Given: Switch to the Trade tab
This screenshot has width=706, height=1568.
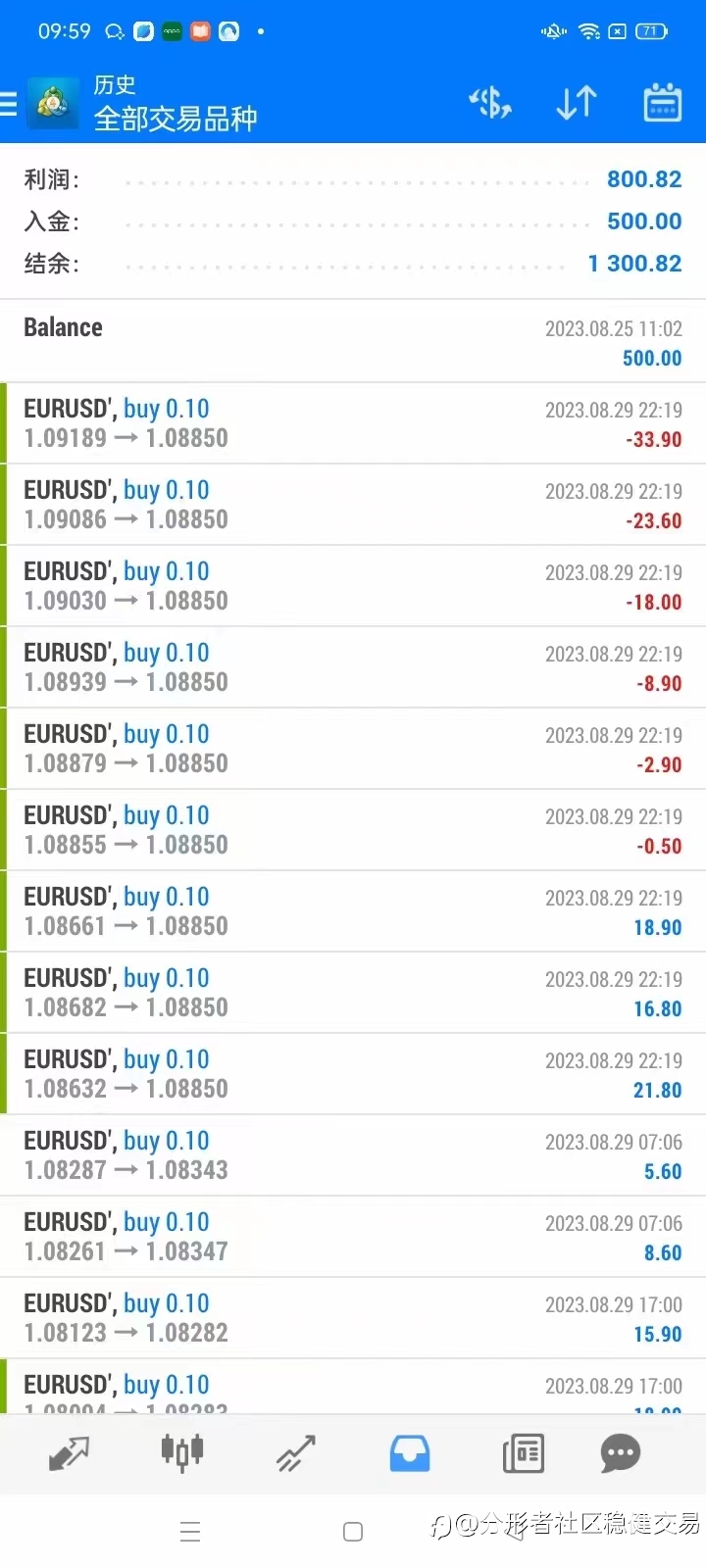Looking at the screenshot, I should [x=295, y=1453].
